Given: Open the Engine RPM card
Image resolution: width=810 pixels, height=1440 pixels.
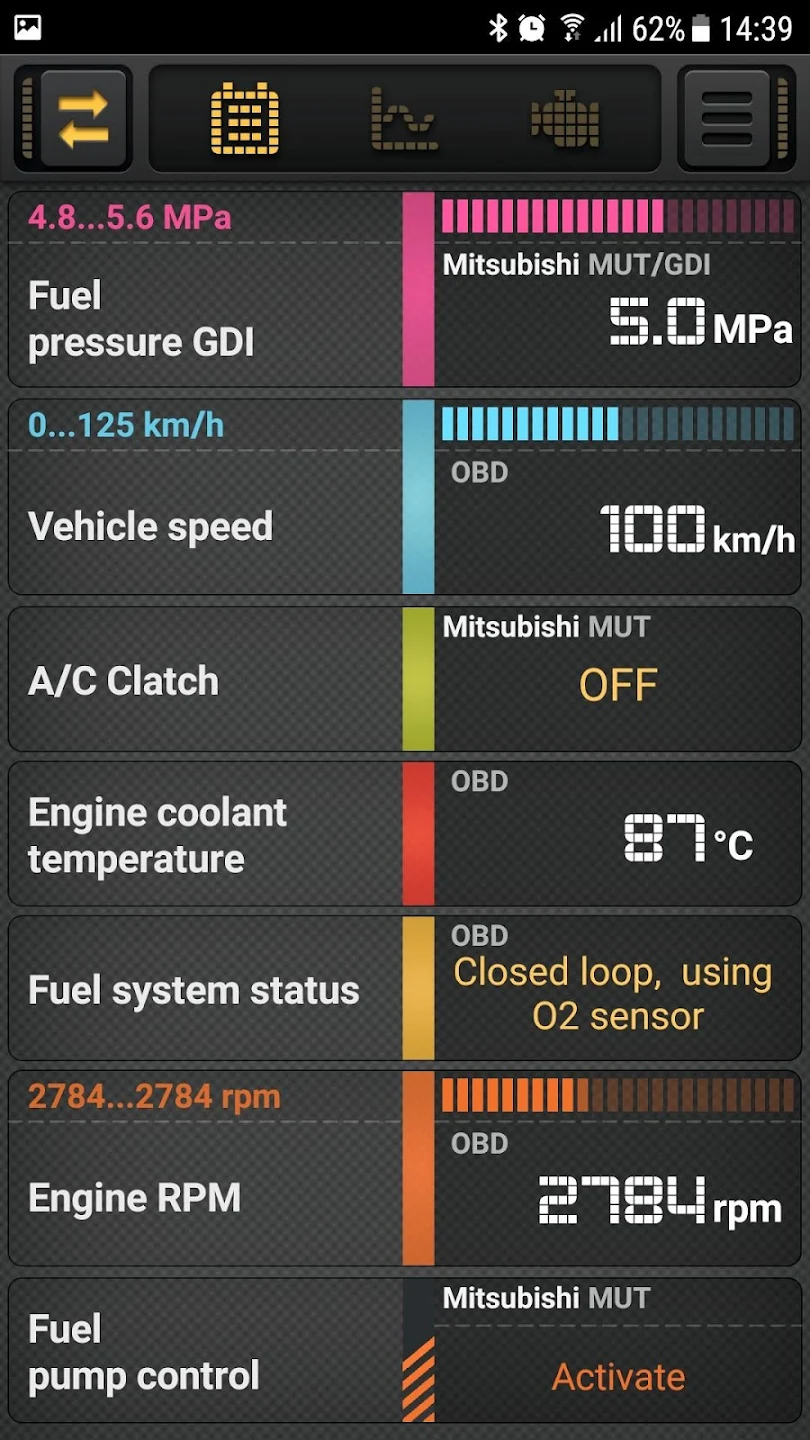Looking at the screenshot, I should [x=405, y=1169].
